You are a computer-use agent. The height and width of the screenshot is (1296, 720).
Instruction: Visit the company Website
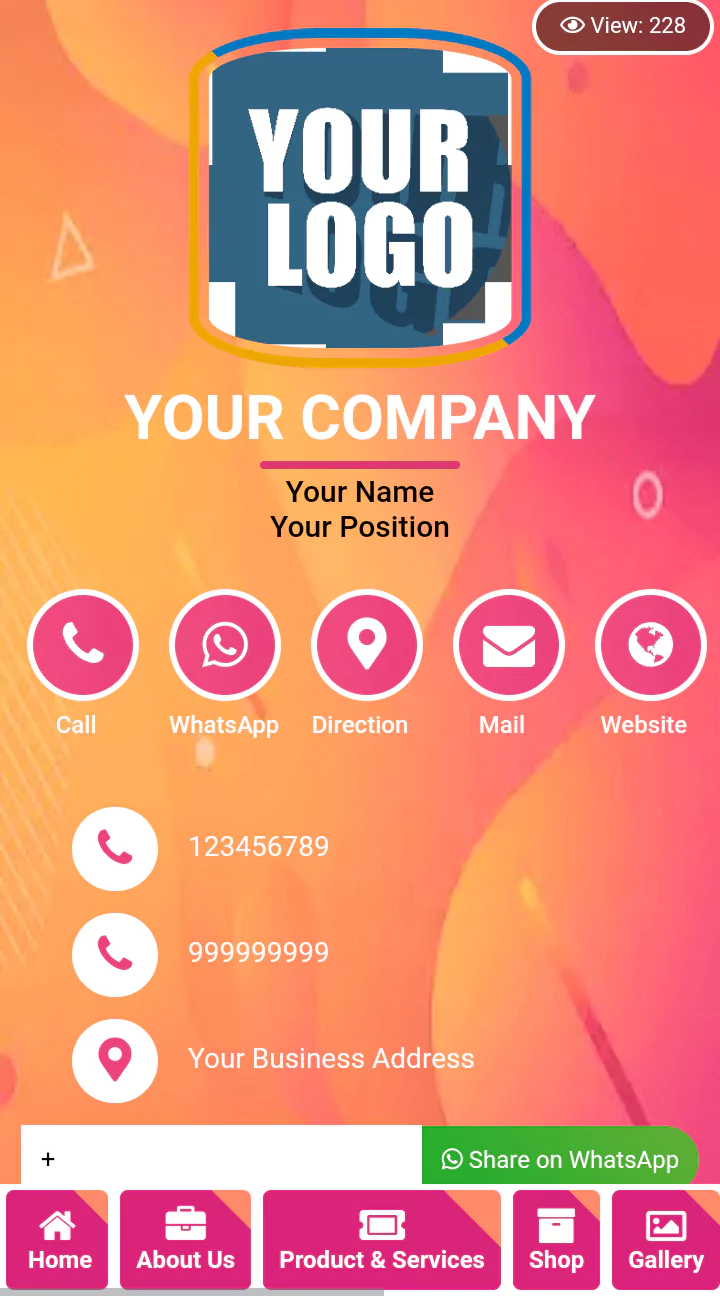650,645
